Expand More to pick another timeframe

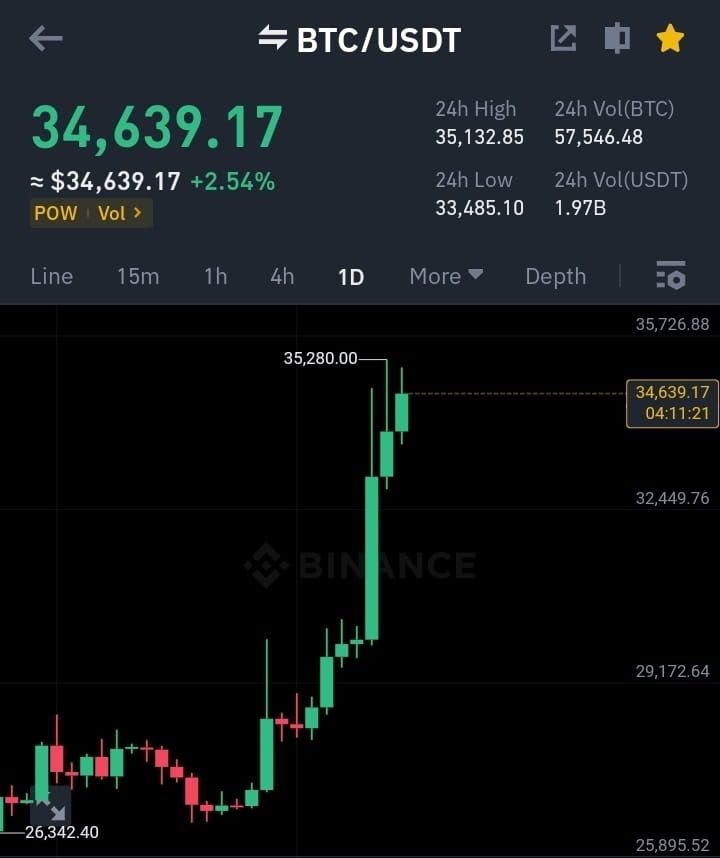(x=445, y=276)
